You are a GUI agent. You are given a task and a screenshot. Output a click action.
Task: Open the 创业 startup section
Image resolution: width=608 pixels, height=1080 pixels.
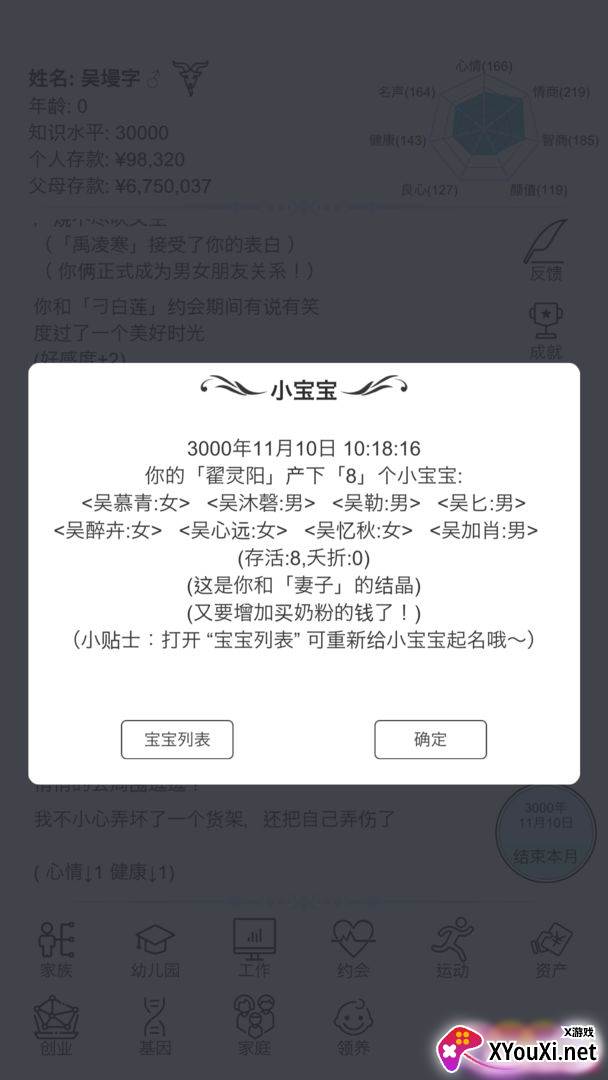tap(56, 1025)
